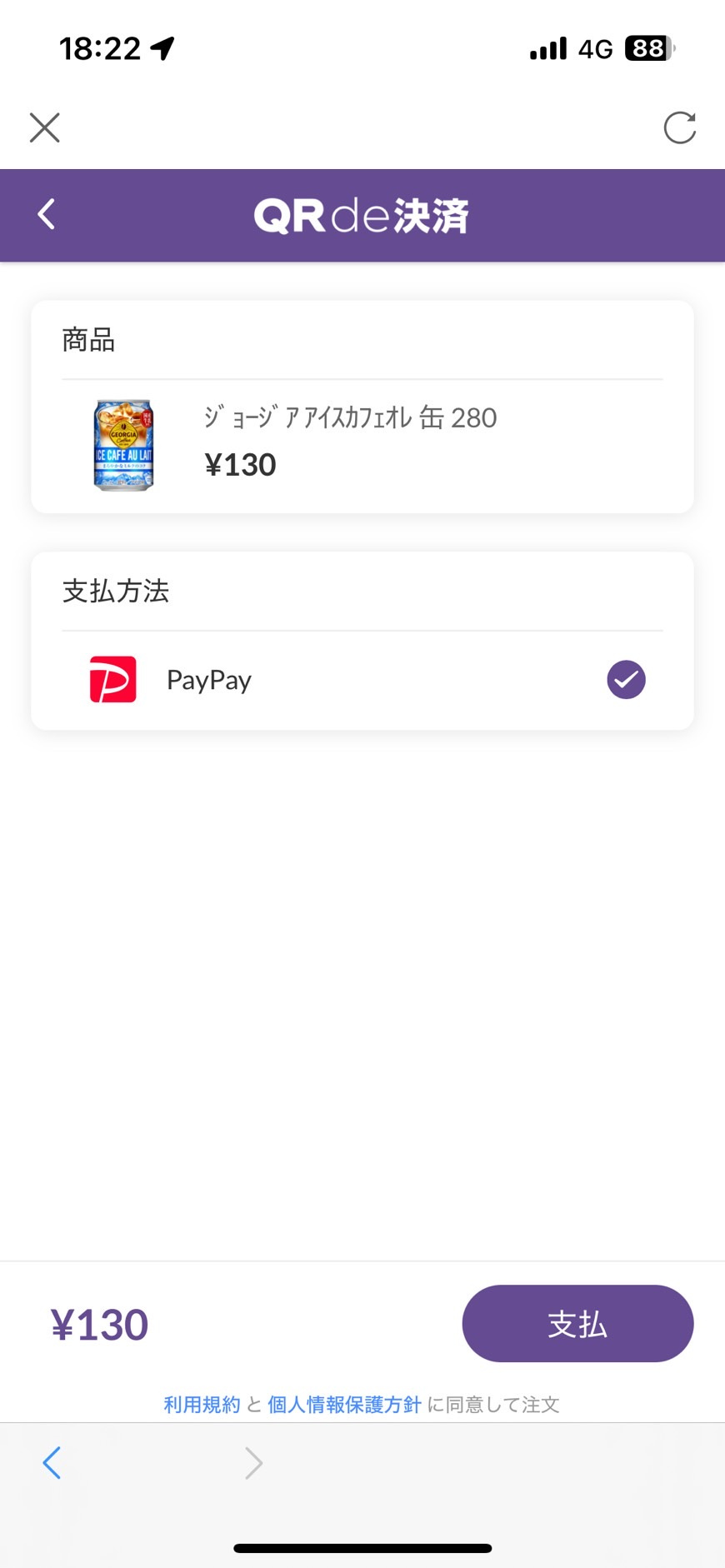Go back from the QRde決済 header
This screenshot has height=1568, width=725.
click(47, 215)
